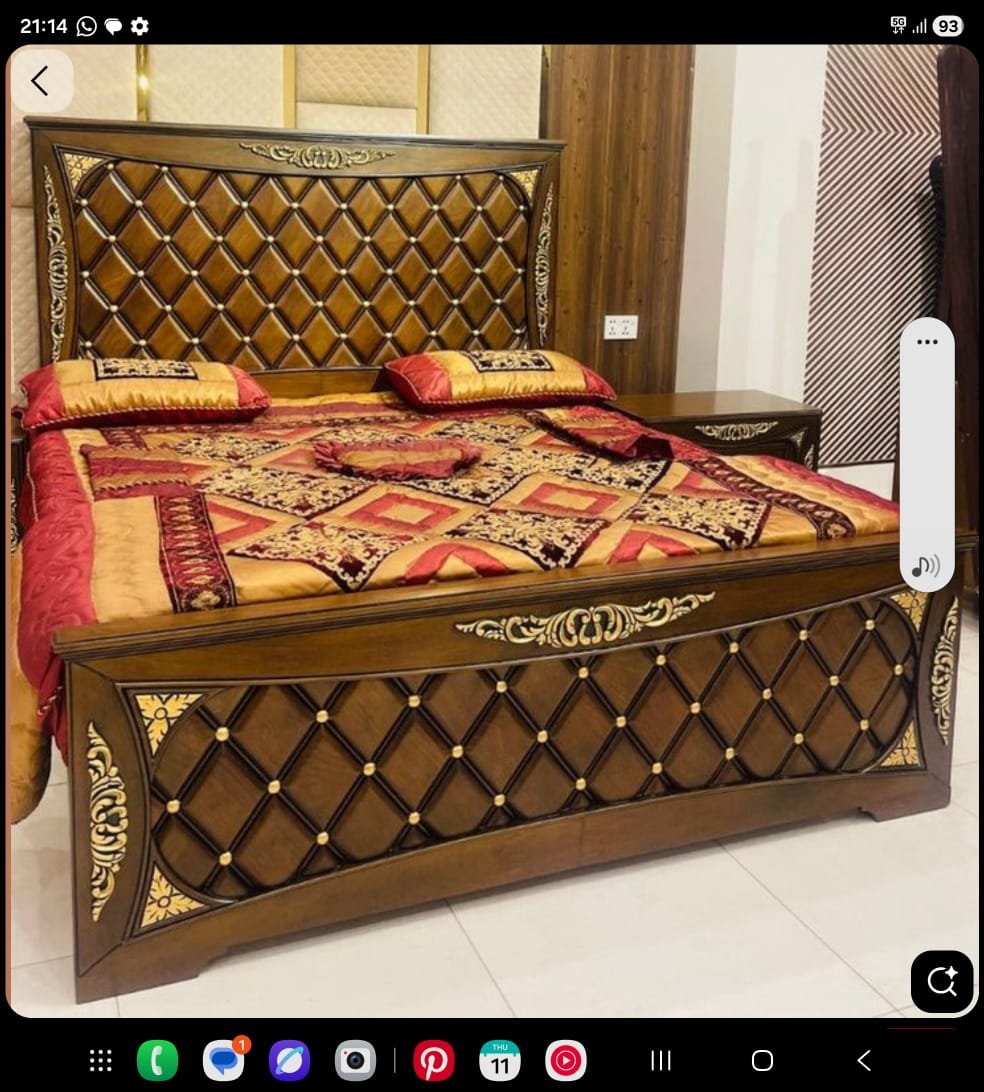
Task: Open Messages with the unread badge
Action: tap(223, 1061)
